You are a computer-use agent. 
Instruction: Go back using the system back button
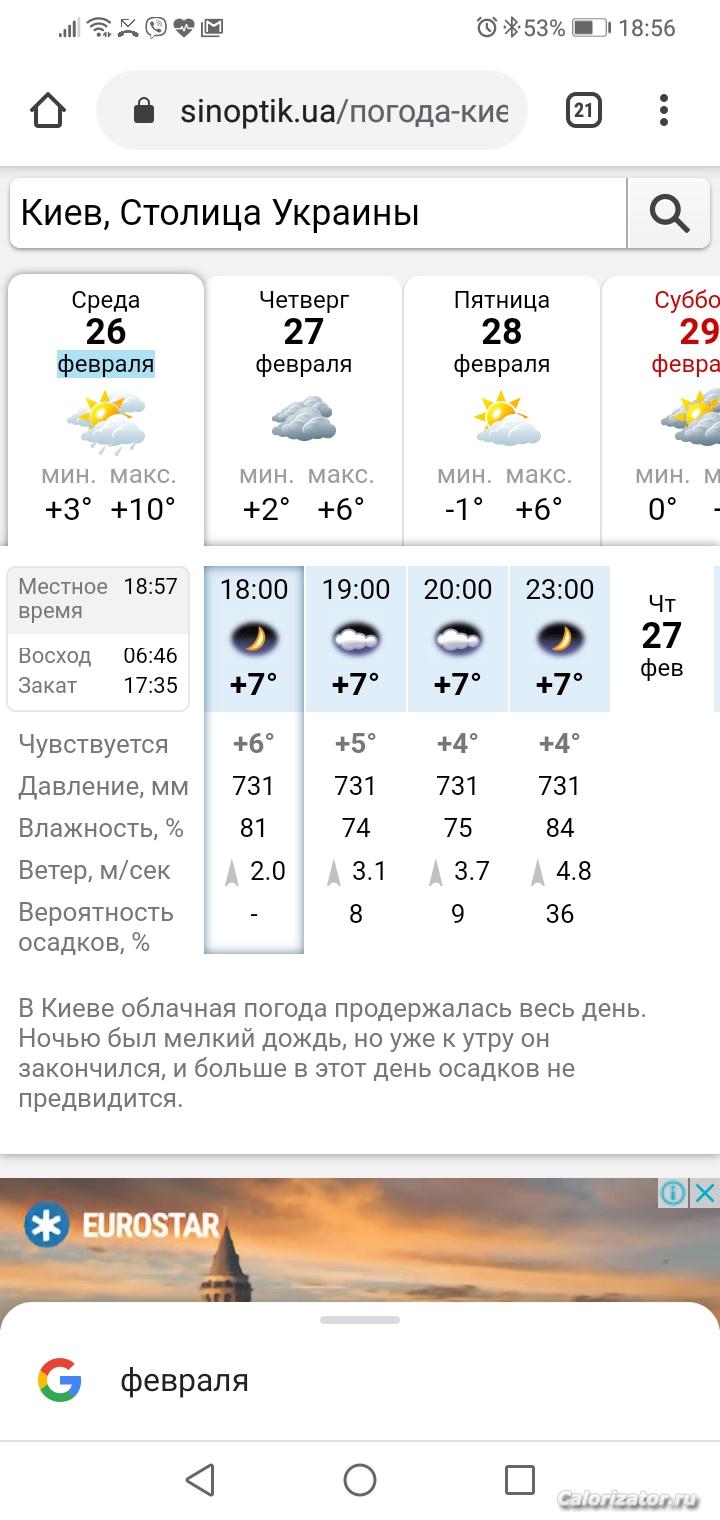pyautogui.click(x=200, y=1480)
